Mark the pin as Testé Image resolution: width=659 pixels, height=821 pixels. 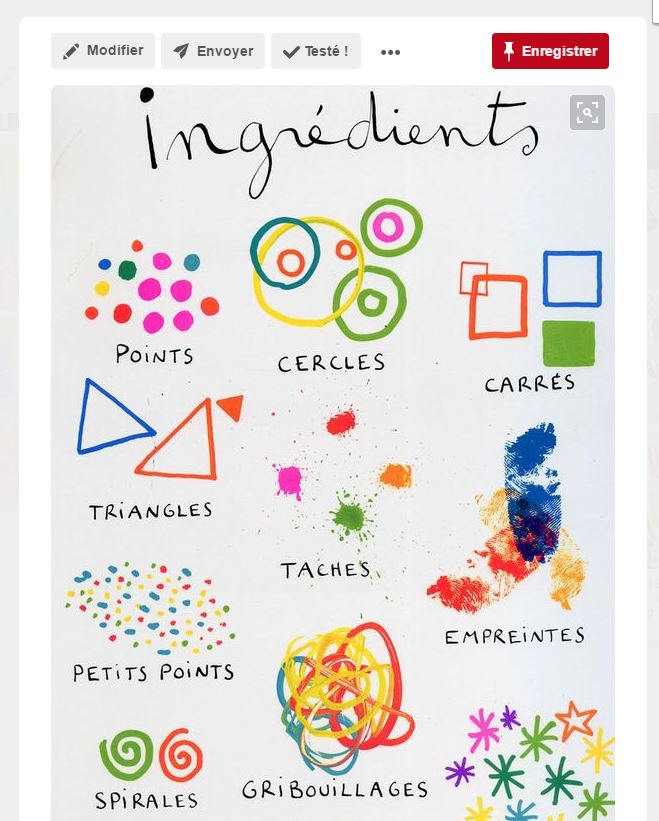click(316, 51)
